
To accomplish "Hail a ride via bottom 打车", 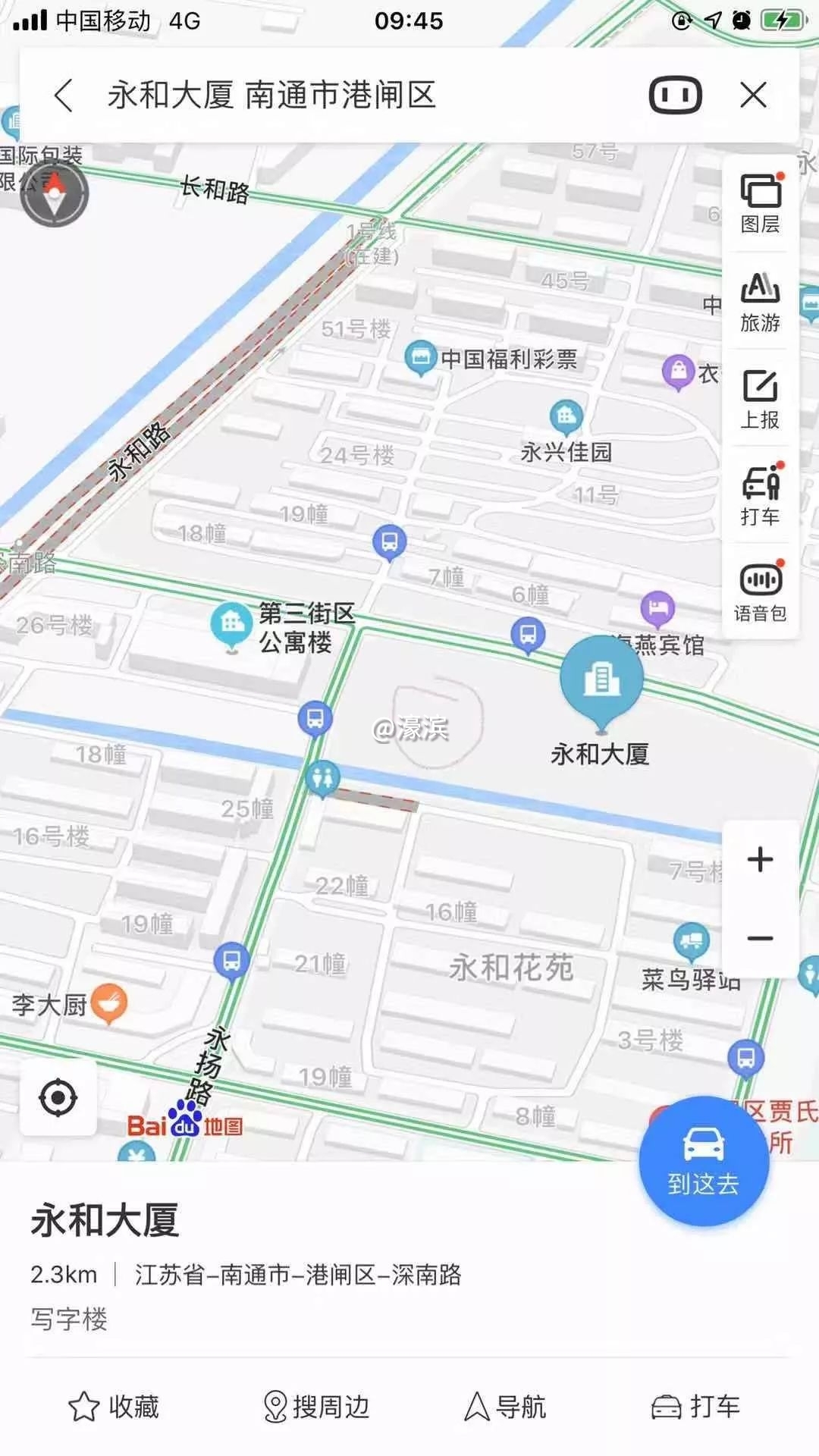I will (x=695, y=1407).
